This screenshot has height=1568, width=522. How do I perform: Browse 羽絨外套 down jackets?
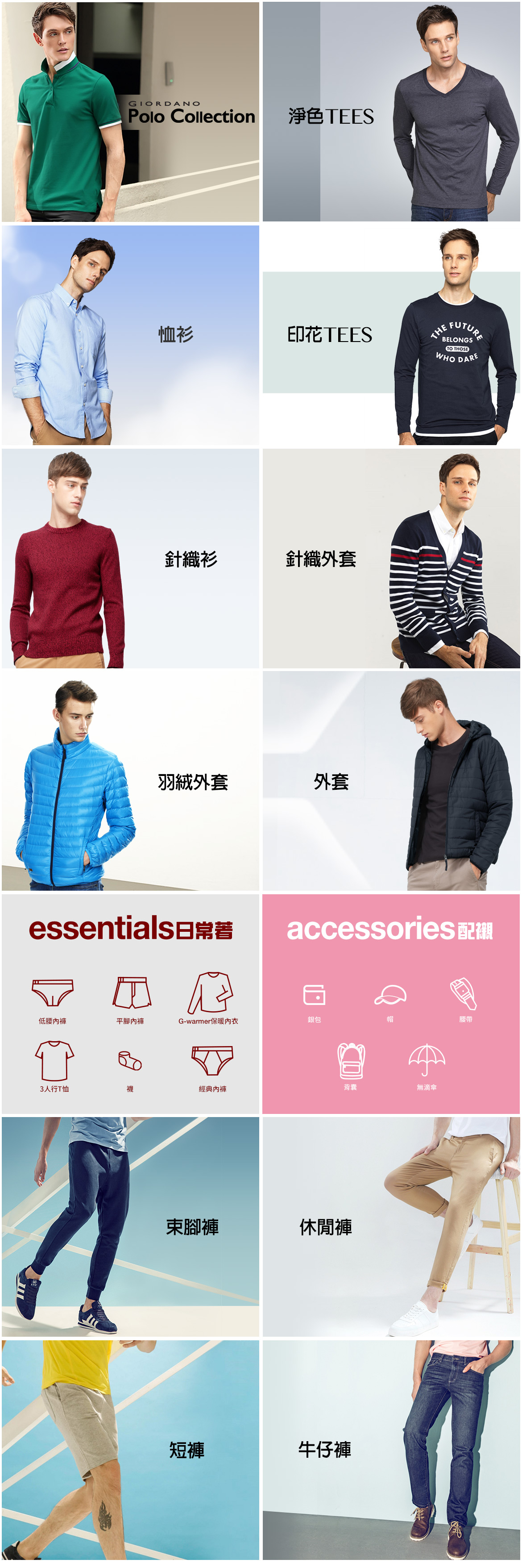coord(130,781)
